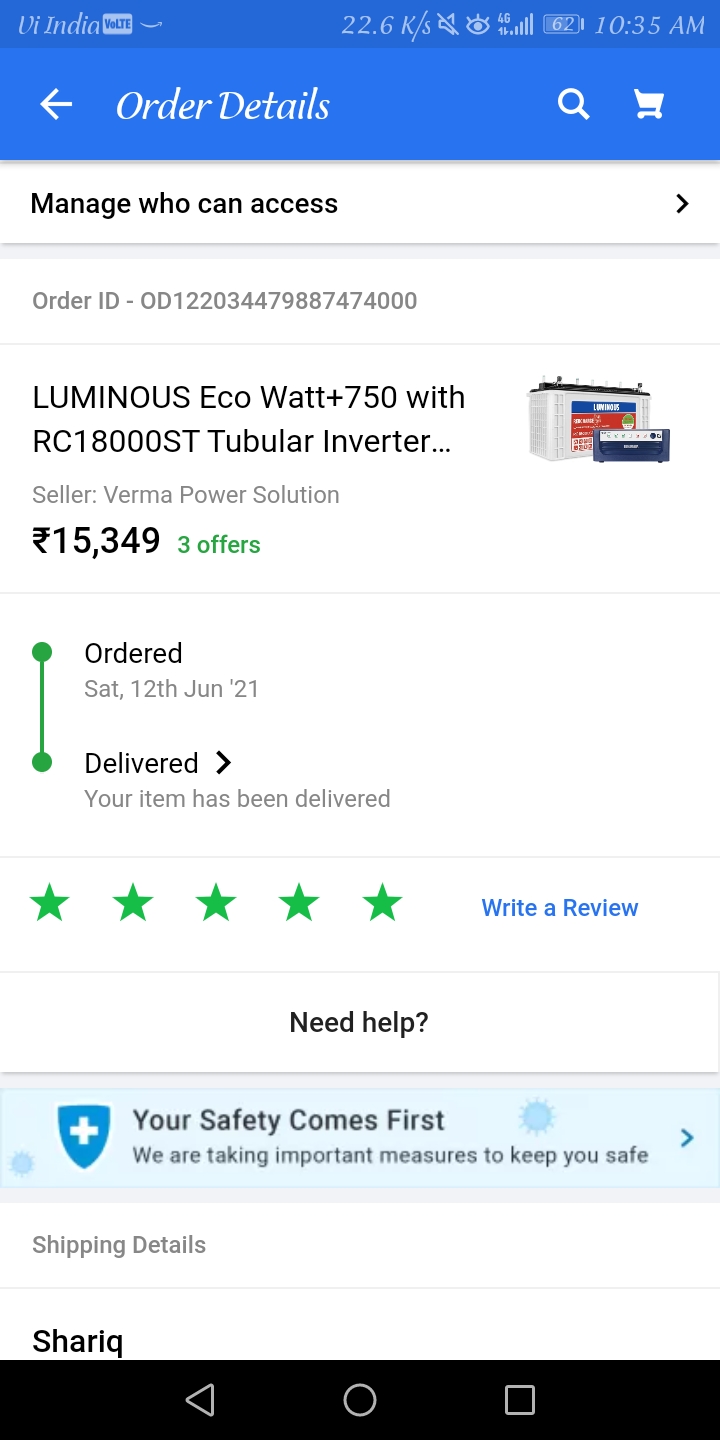The width and height of the screenshot is (720, 1440).
Task: Open Your Safety Comes First banner
Action: coord(360,1138)
